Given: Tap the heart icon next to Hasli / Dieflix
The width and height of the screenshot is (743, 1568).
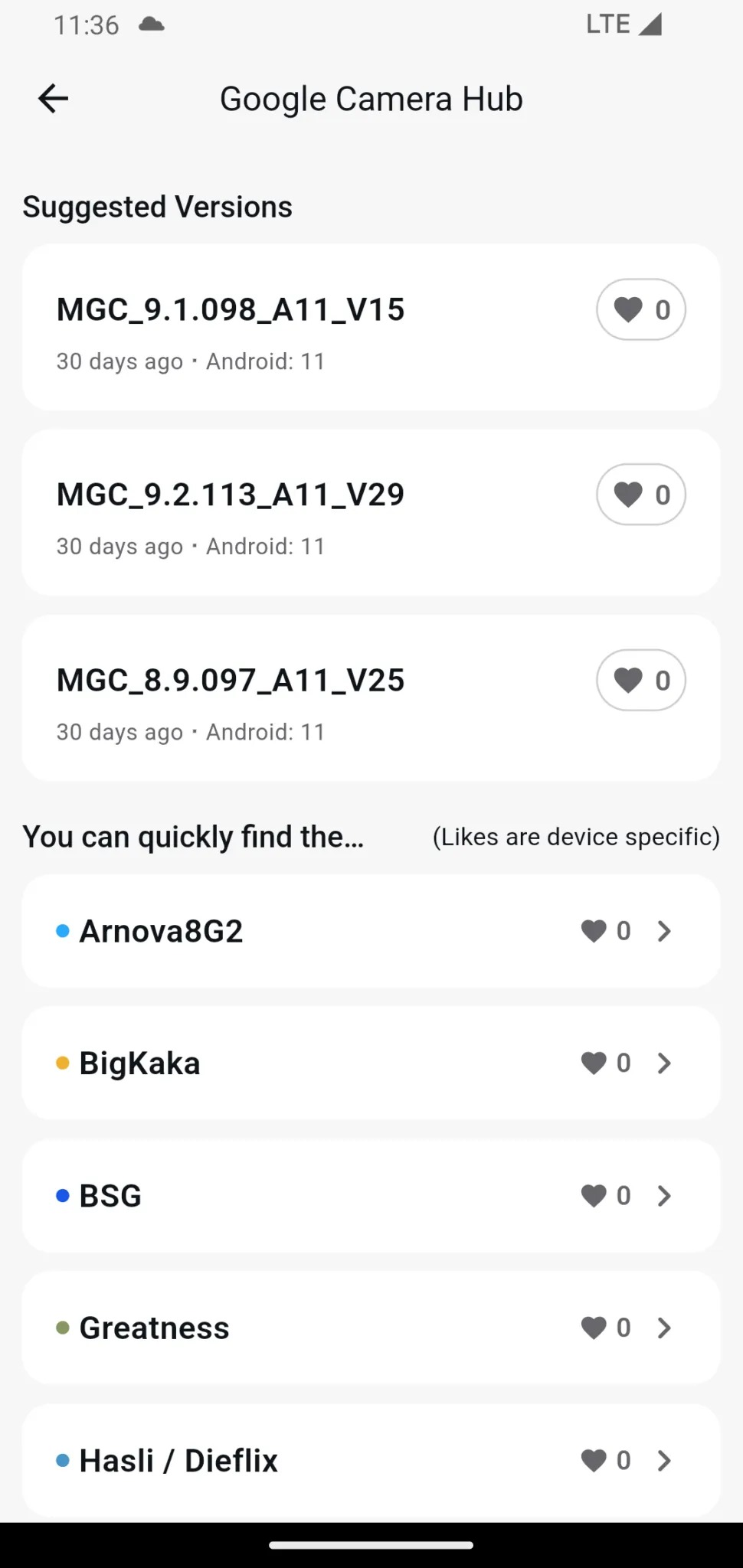Looking at the screenshot, I should [593, 1460].
